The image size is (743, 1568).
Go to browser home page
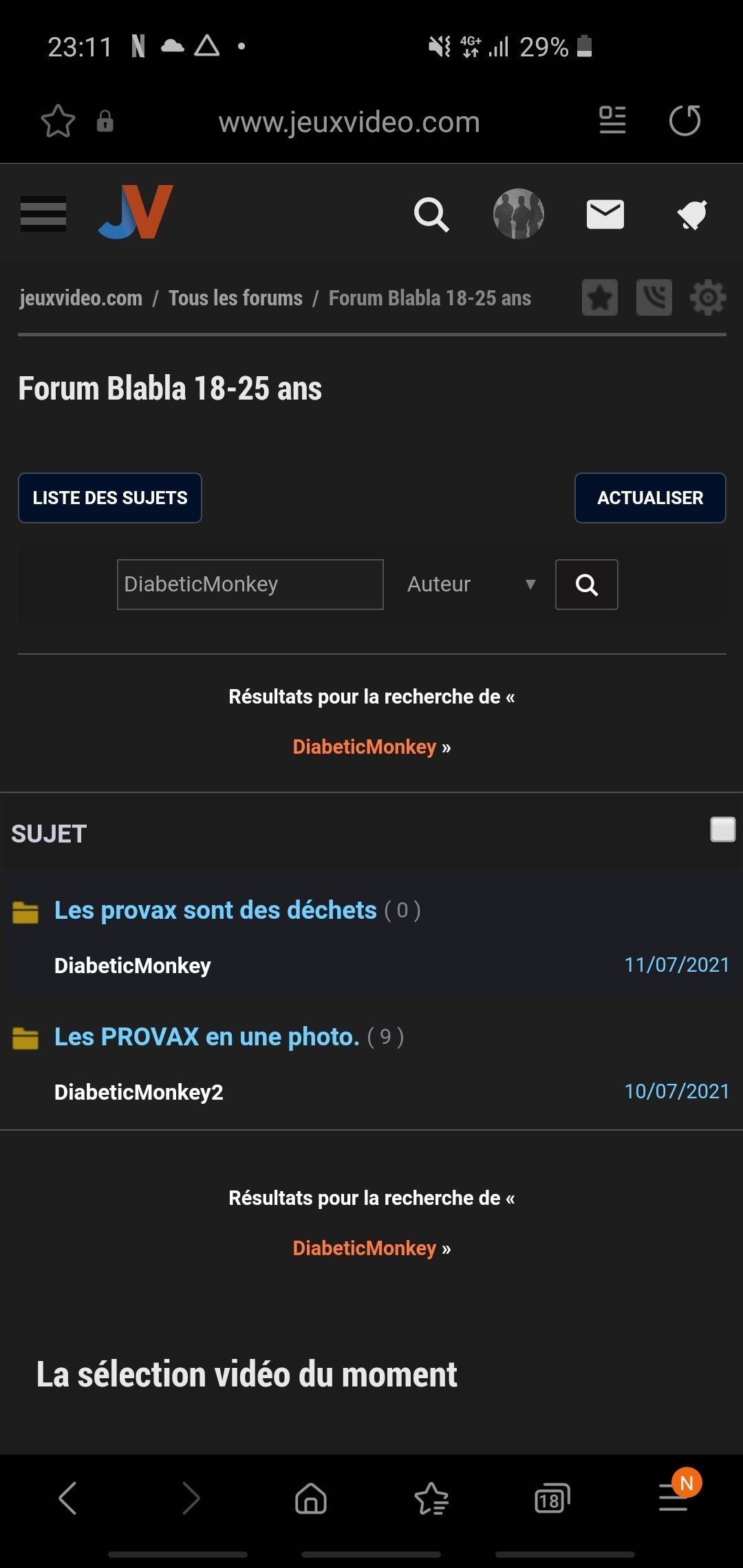(311, 1499)
